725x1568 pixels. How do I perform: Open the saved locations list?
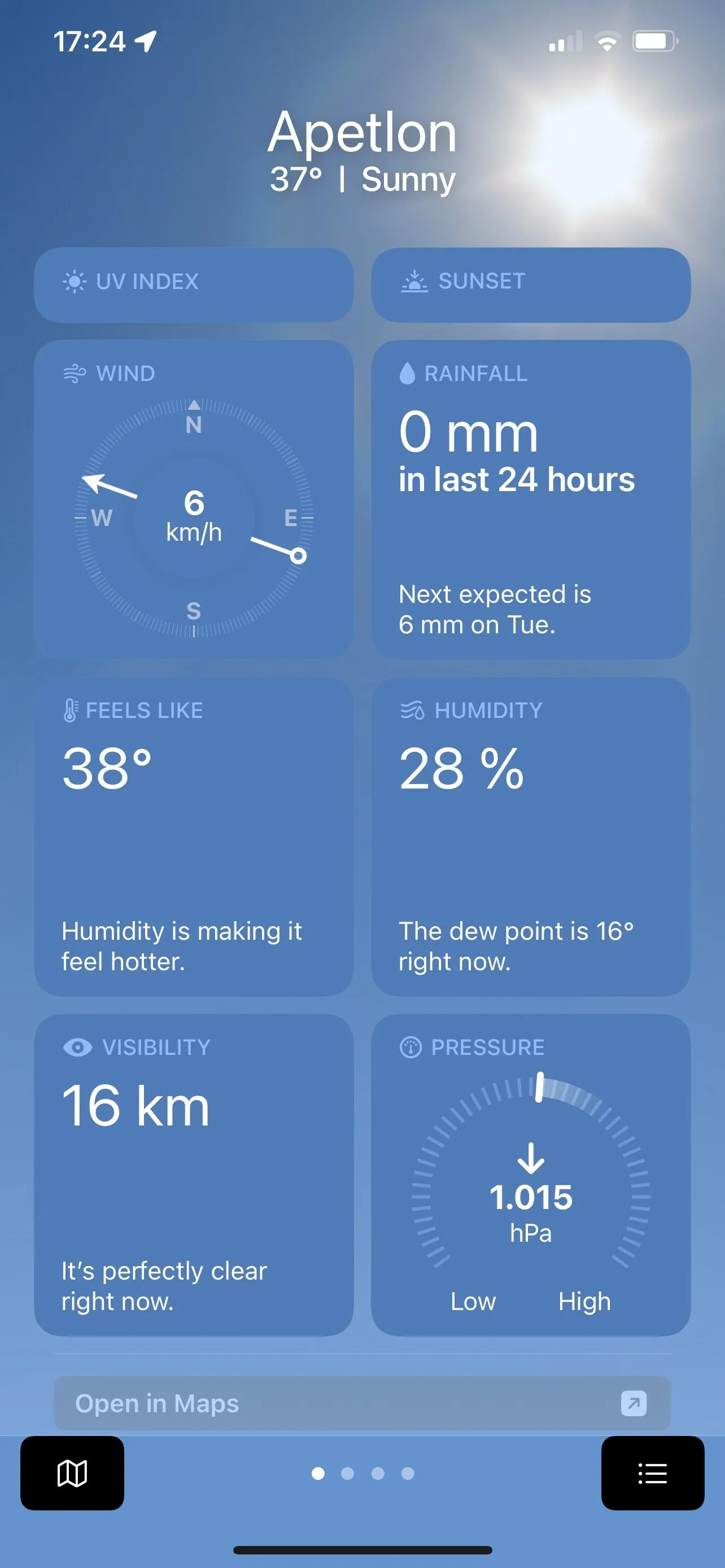(x=653, y=1473)
